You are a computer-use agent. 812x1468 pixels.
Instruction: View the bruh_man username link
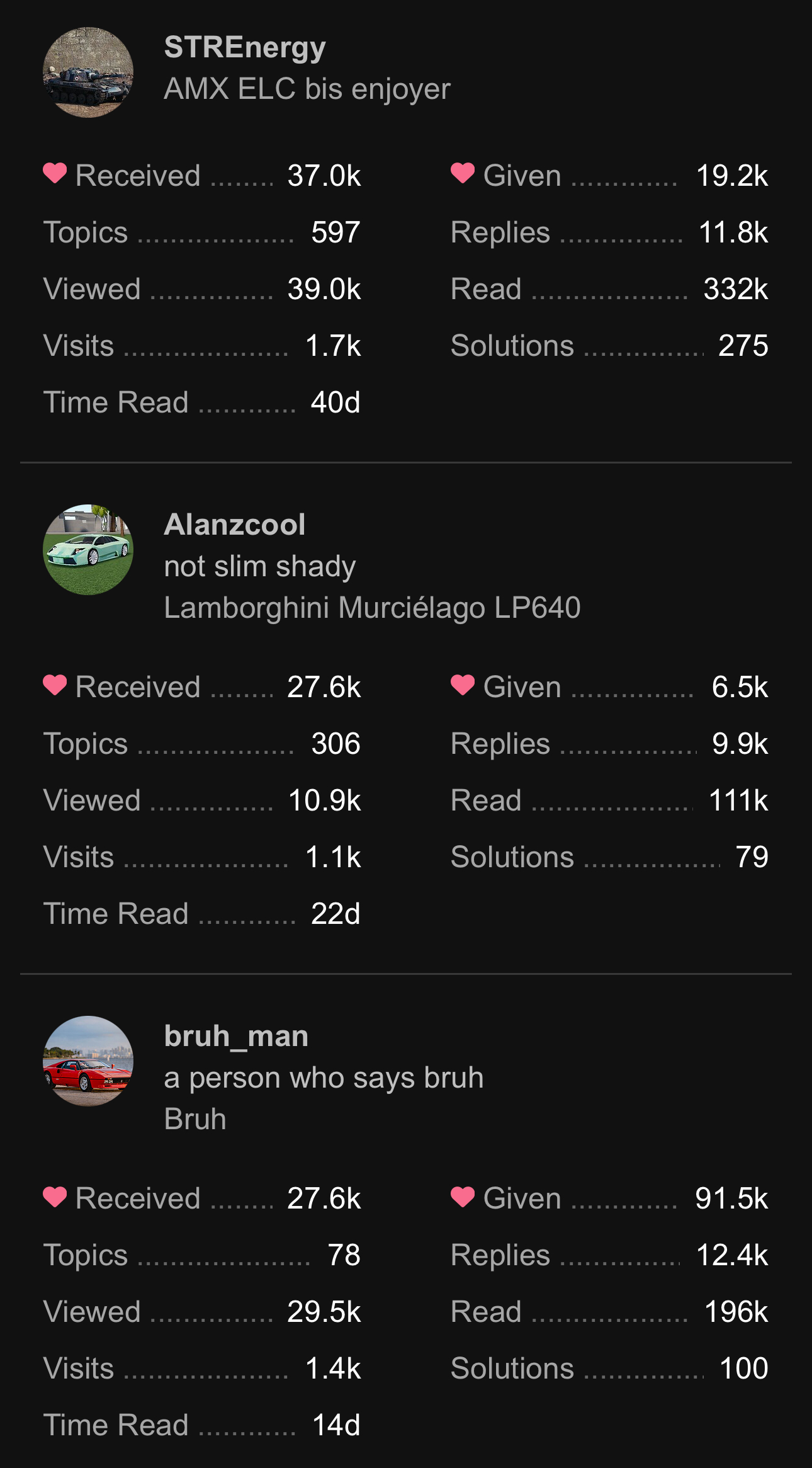(236, 1036)
